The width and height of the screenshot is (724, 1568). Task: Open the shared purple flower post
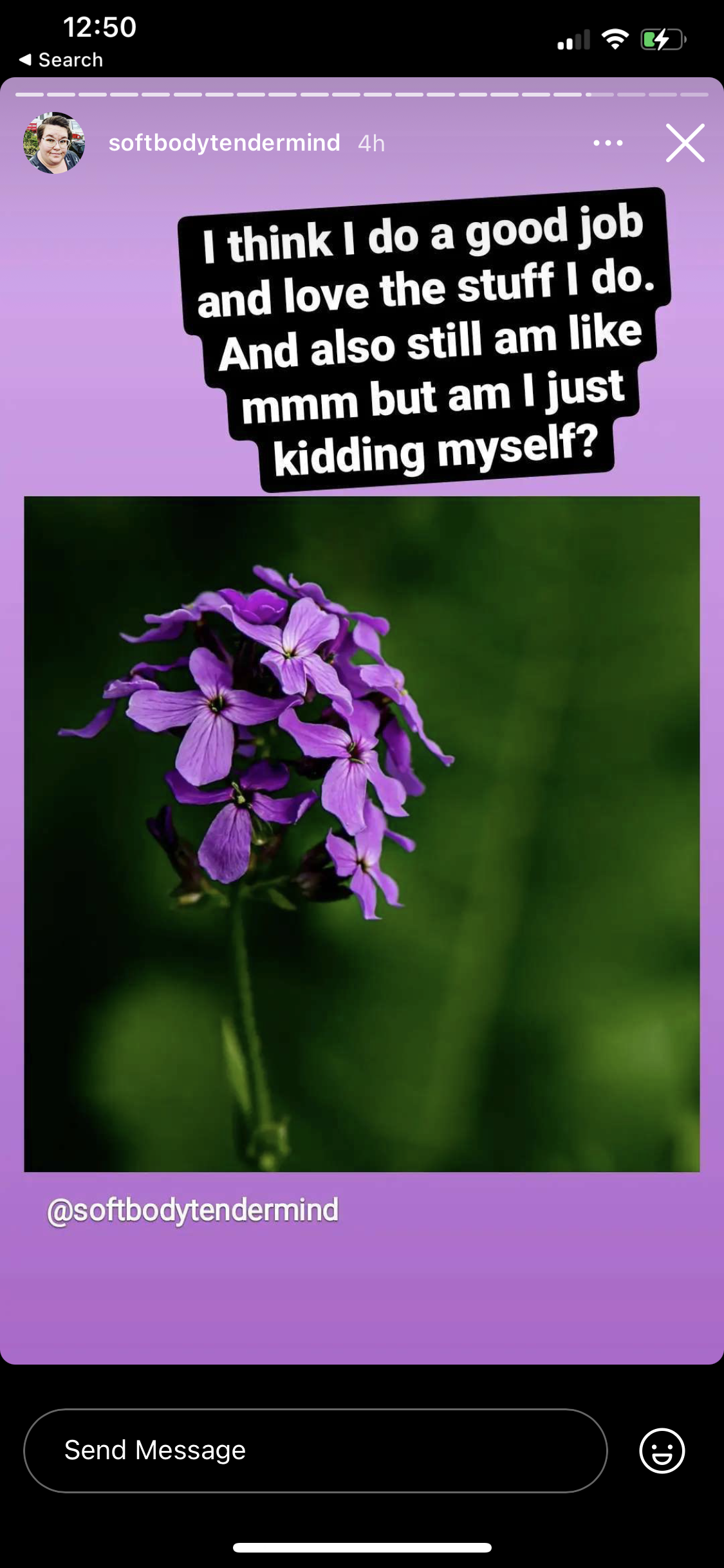coord(362,834)
